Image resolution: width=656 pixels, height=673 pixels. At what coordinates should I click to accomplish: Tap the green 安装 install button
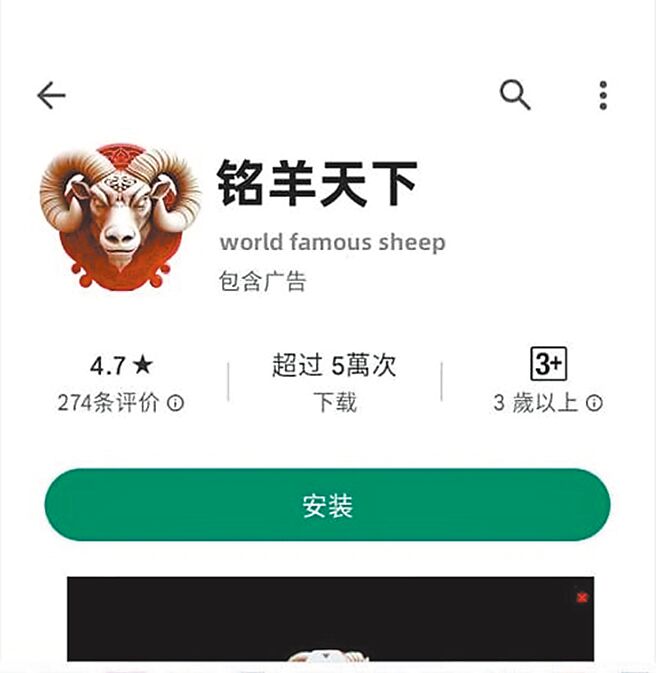(x=327, y=505)
